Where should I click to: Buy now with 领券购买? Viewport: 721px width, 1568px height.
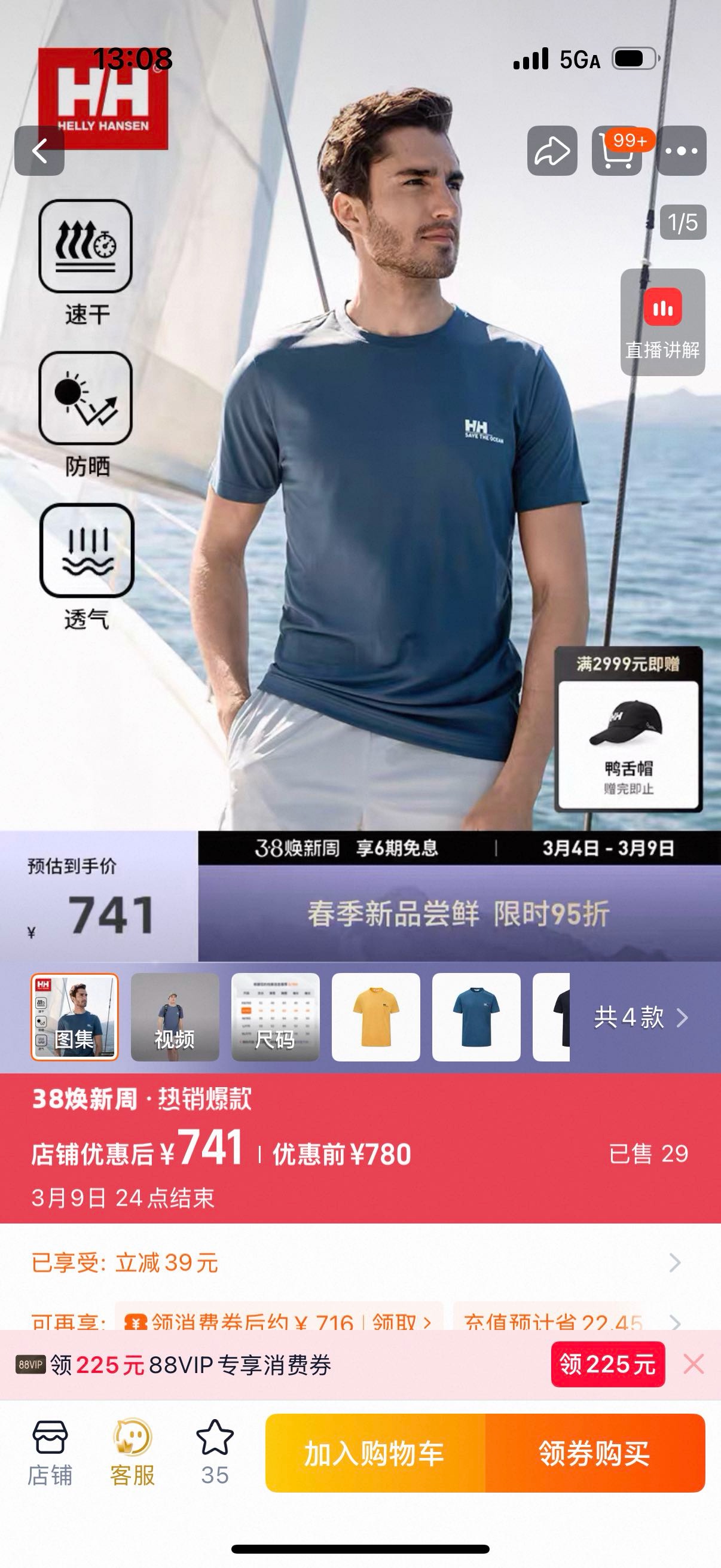point(594,1453)
